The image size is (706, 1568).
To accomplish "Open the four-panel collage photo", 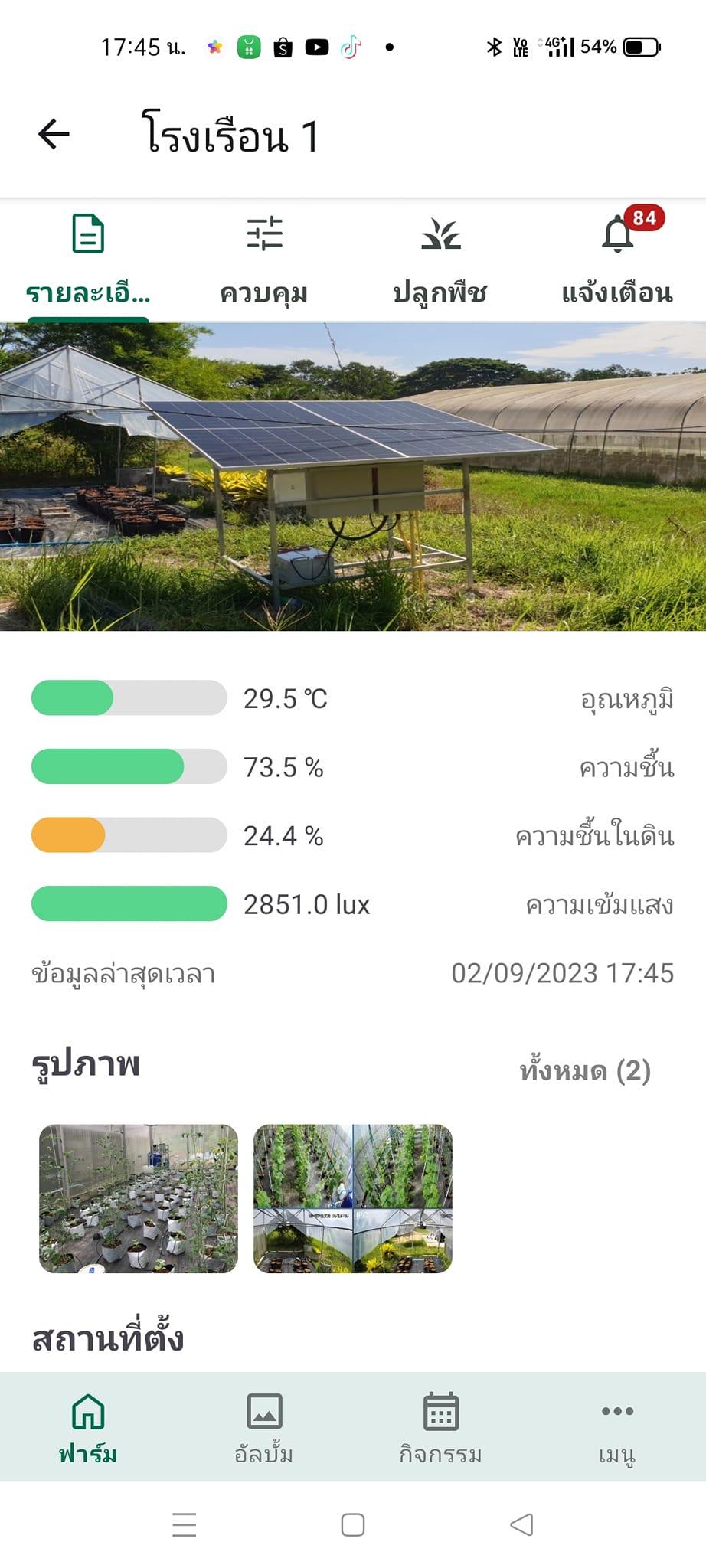I will coord(353,1198).
